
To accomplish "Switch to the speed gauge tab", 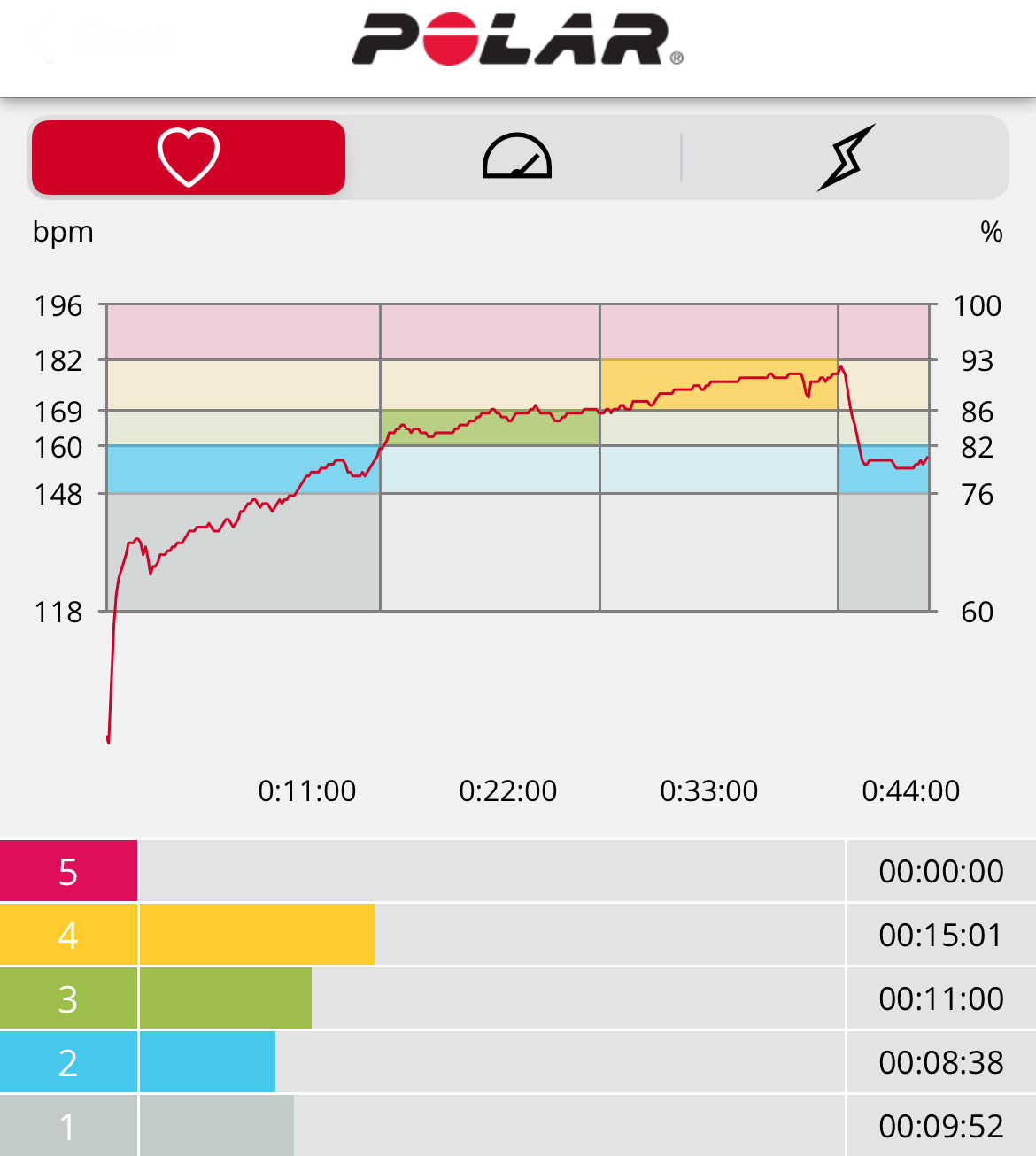I will 517,158.
